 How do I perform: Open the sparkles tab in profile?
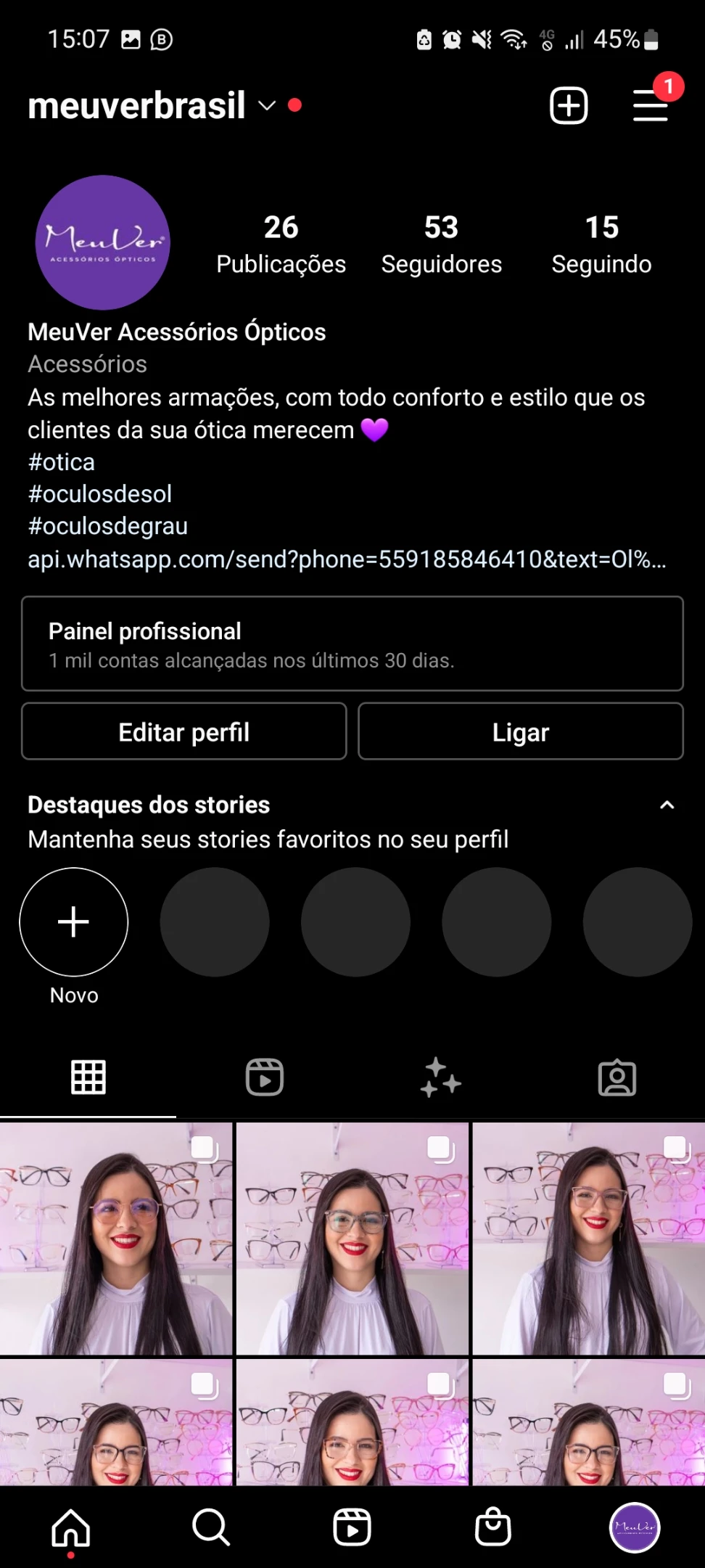tap(441, 1078)
